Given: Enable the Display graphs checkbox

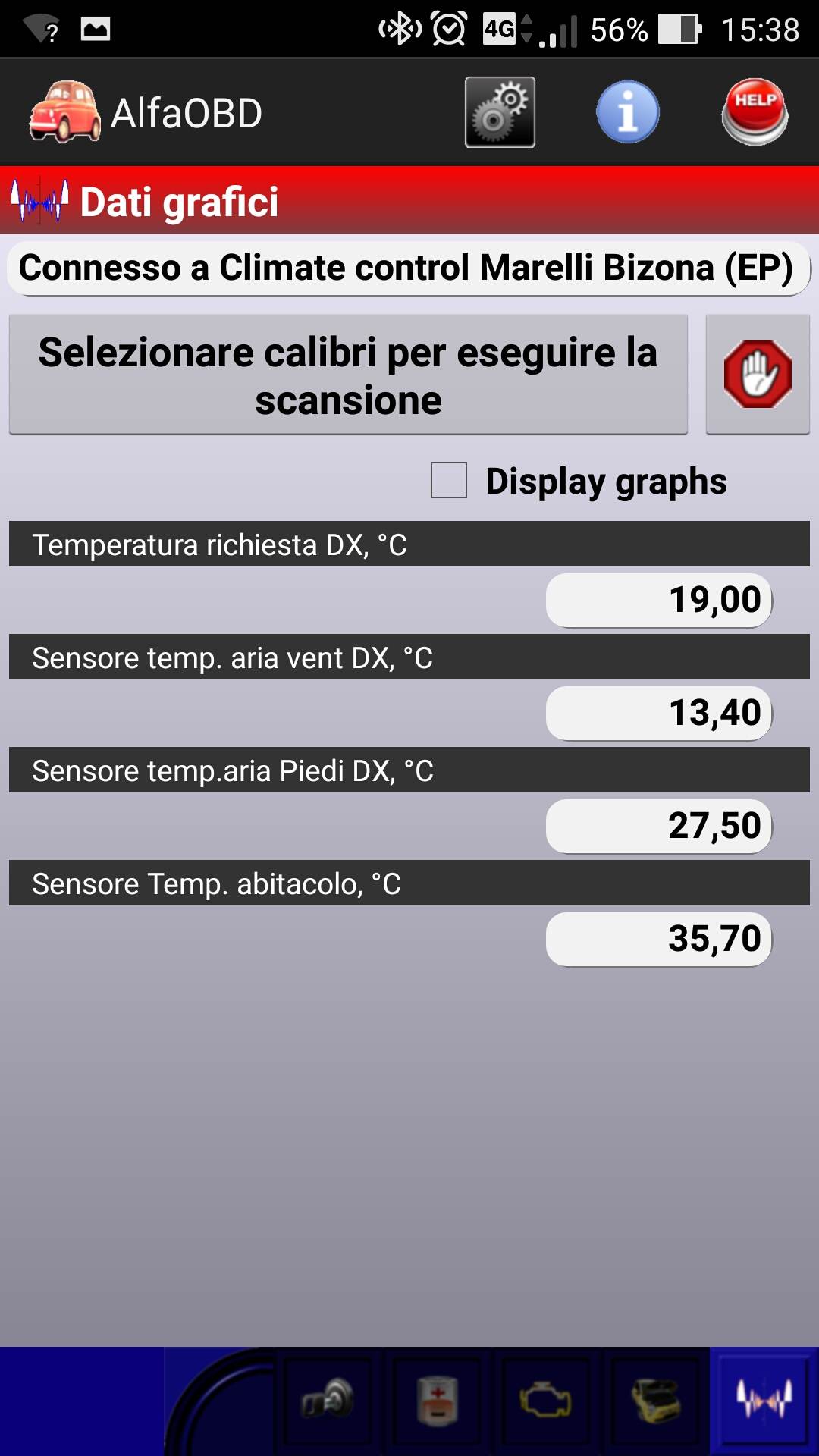Looking at the screenshot, I should tap(449, 480).
